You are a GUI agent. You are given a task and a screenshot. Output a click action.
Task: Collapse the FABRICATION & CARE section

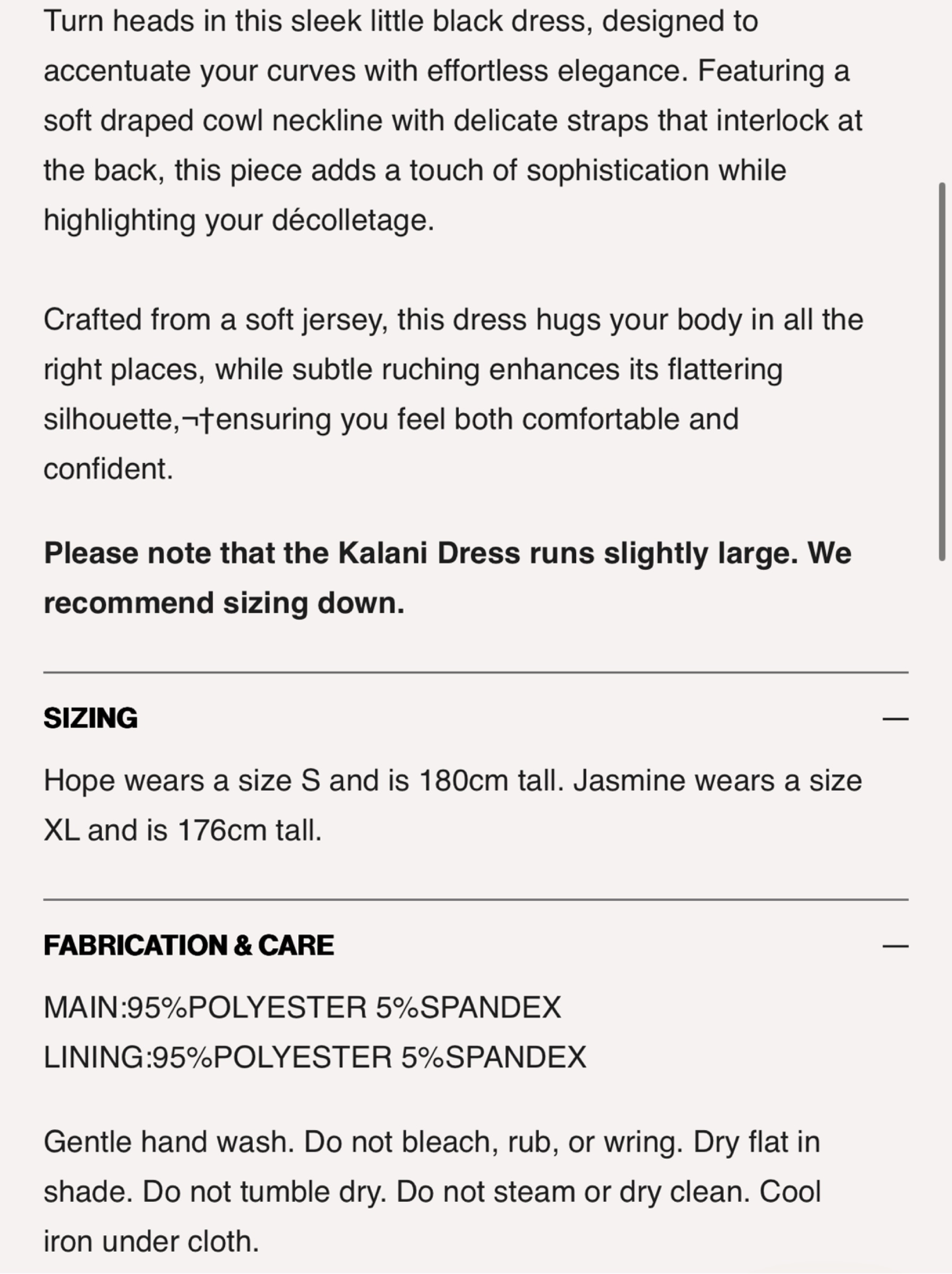click(x=895, y=946)
